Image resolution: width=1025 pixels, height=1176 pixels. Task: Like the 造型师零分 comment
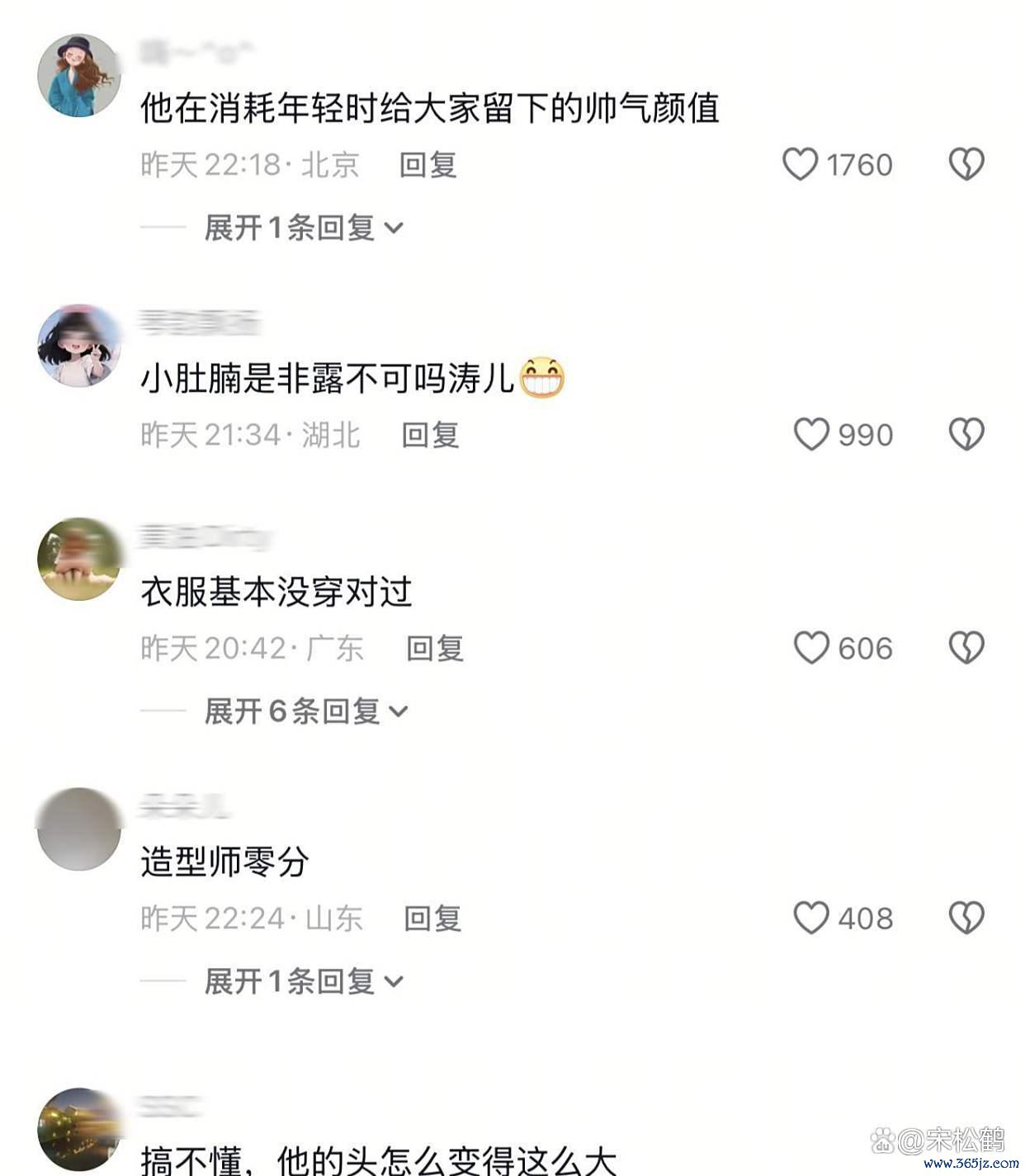click(810, 918)
